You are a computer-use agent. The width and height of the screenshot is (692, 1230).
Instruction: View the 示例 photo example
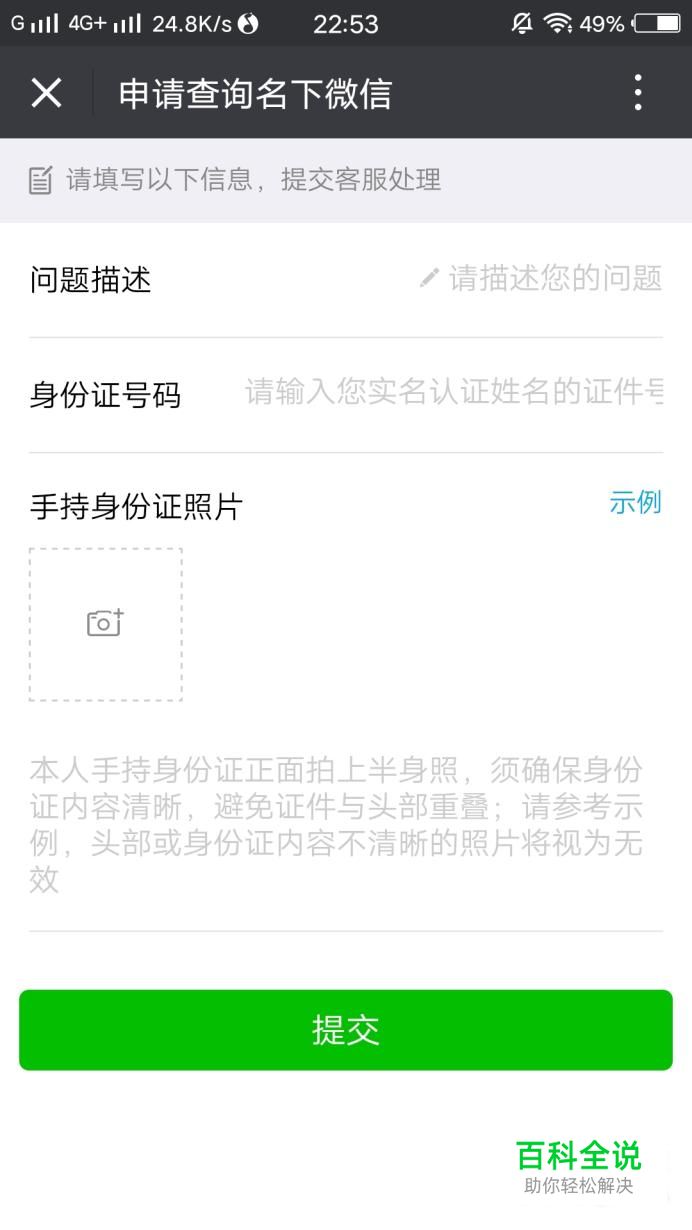[635, 502]
